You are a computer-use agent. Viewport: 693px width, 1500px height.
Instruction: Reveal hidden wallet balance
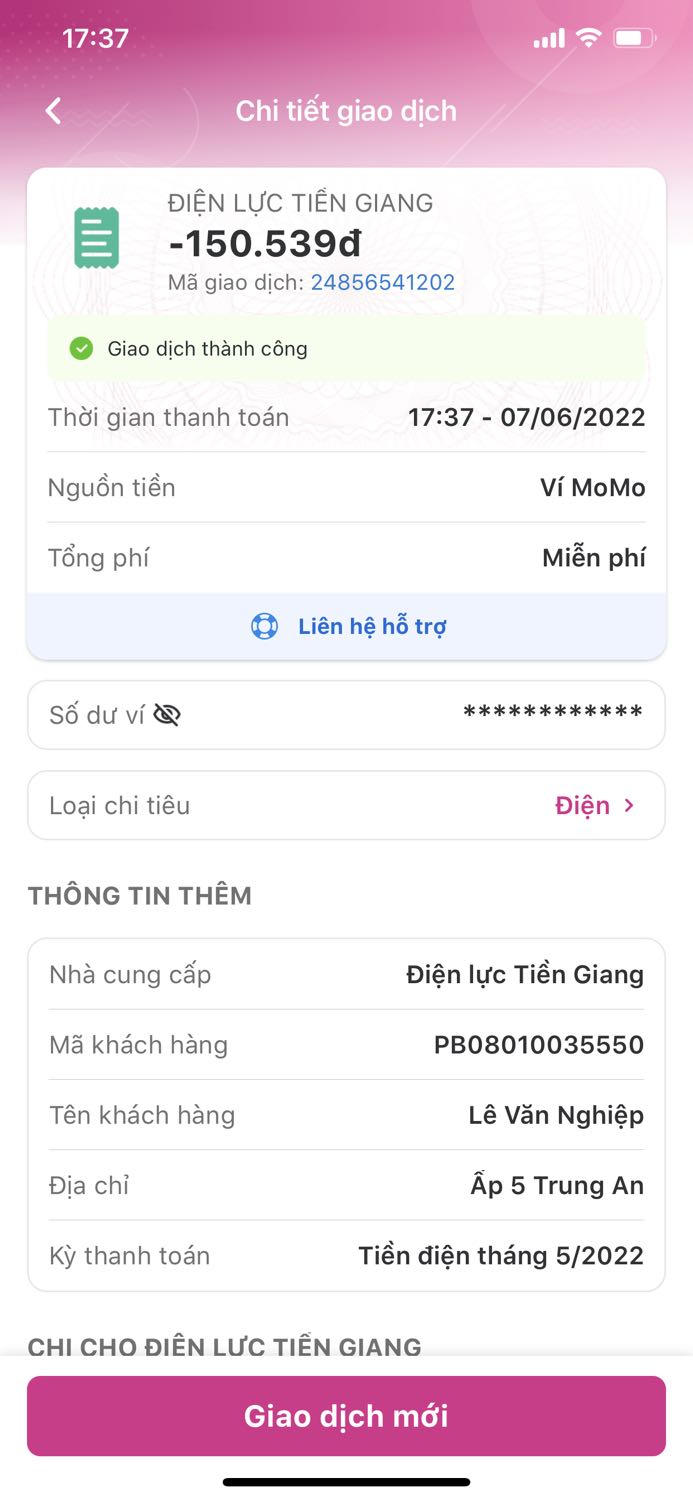click(167, 715)
